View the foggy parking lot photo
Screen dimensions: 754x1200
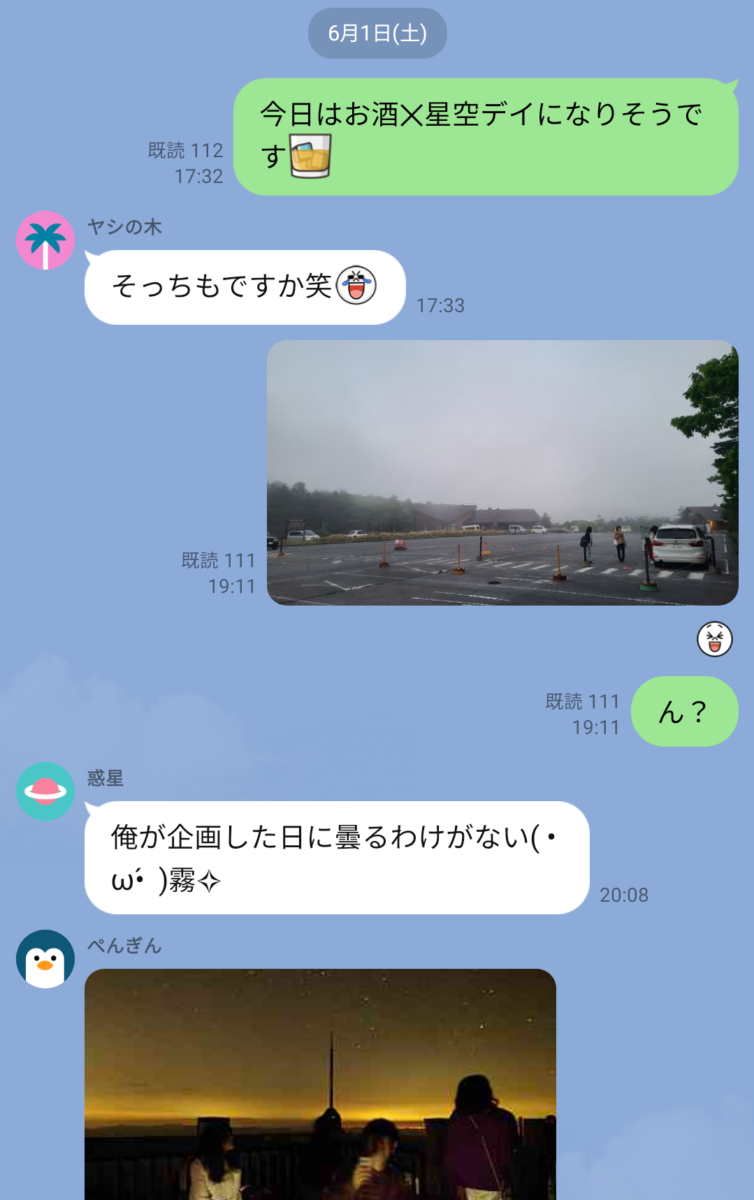502,472
